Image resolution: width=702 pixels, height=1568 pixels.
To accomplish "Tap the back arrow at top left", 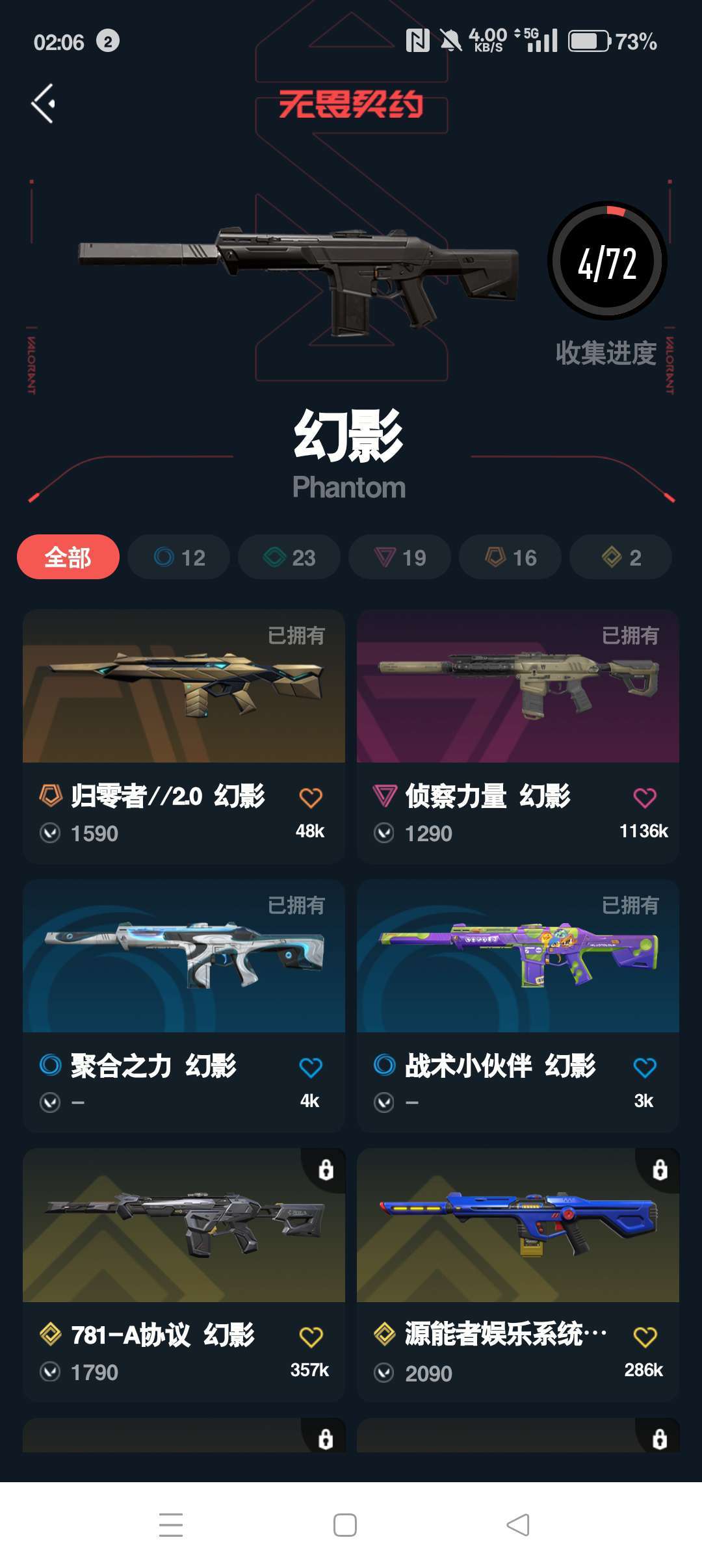I will tap(43, 101).
